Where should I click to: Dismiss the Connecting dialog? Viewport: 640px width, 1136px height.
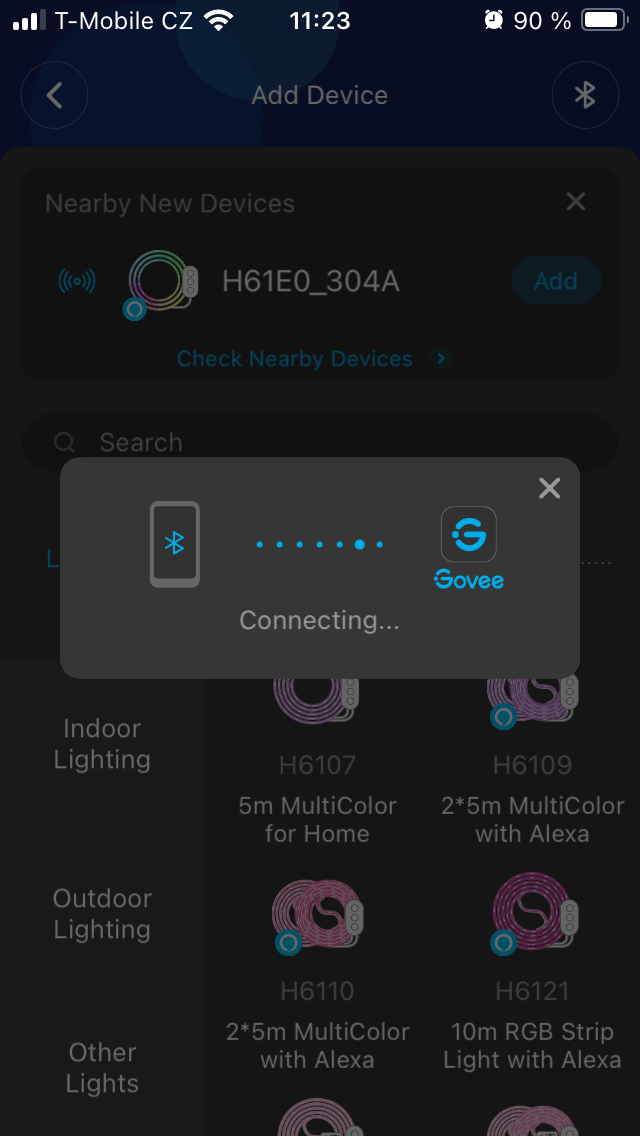click(x=549, y=488)
